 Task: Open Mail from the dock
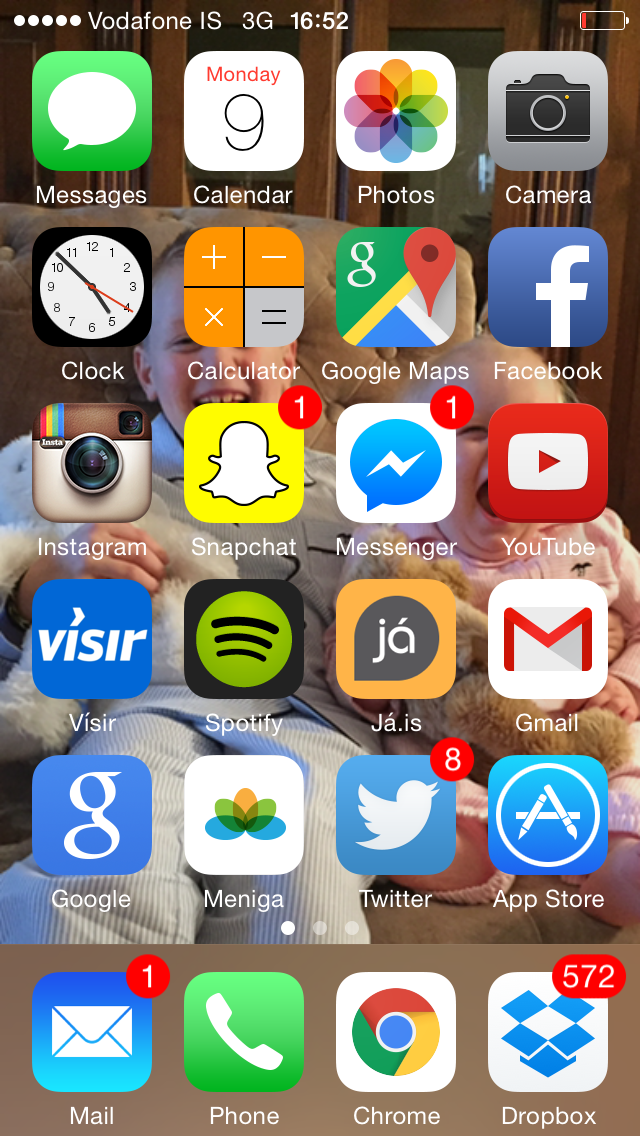tap(92, 1032)
